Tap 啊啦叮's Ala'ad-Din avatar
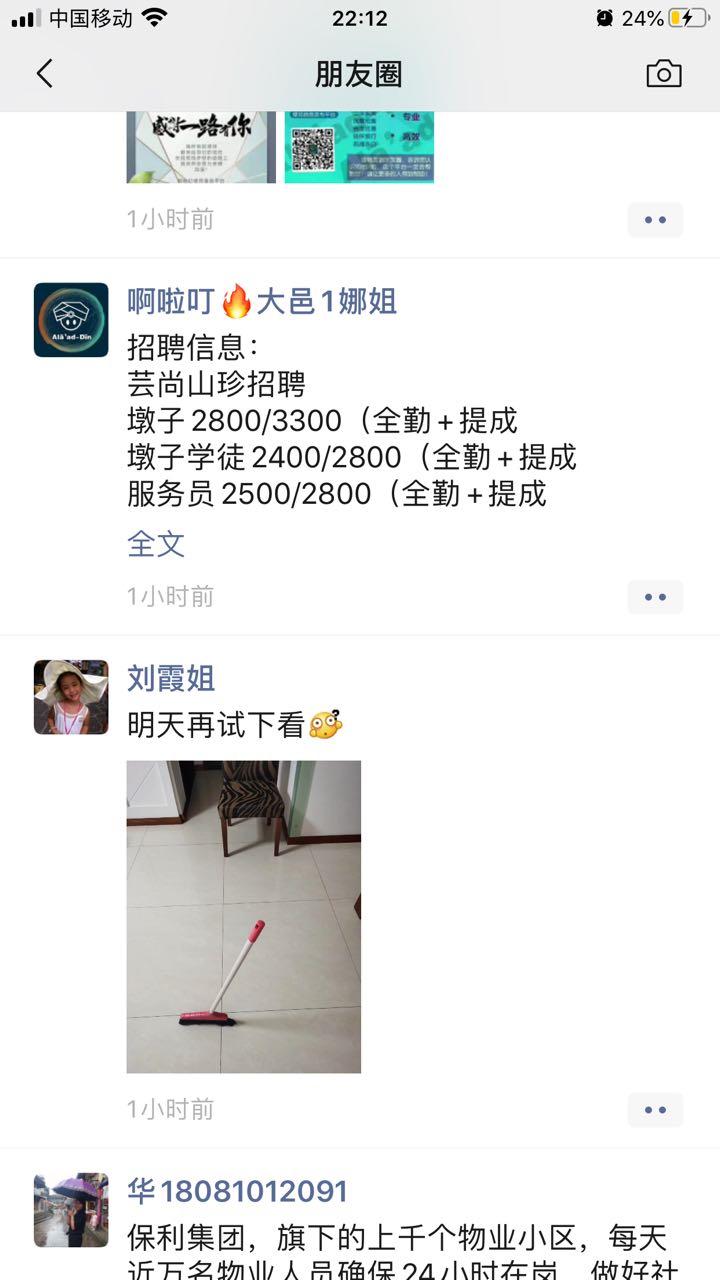Image resolution: width=720 pixels, height=1280 pixels. (71, 320)
